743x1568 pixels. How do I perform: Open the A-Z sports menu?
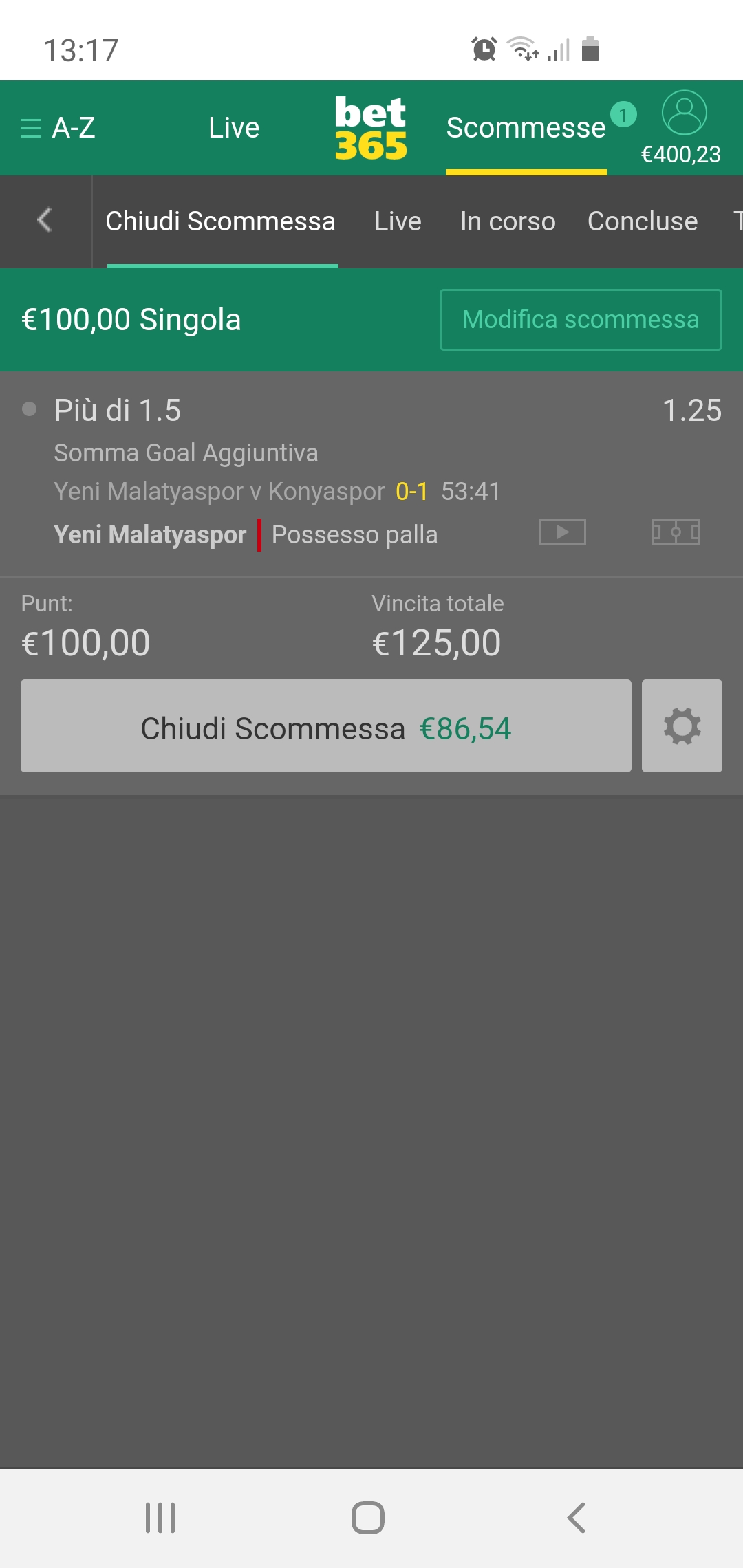[58, 128]
